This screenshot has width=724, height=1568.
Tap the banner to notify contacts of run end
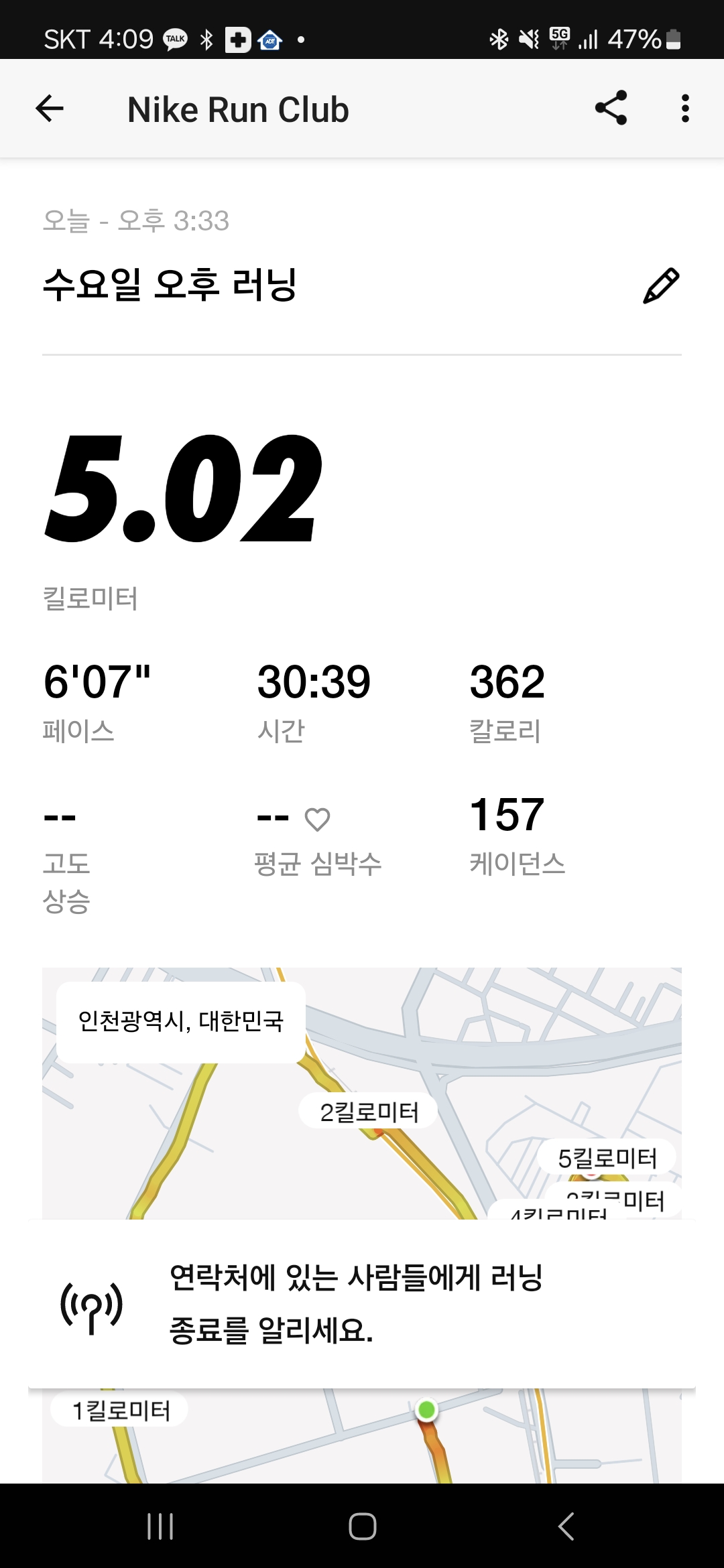pos(362,1303)
